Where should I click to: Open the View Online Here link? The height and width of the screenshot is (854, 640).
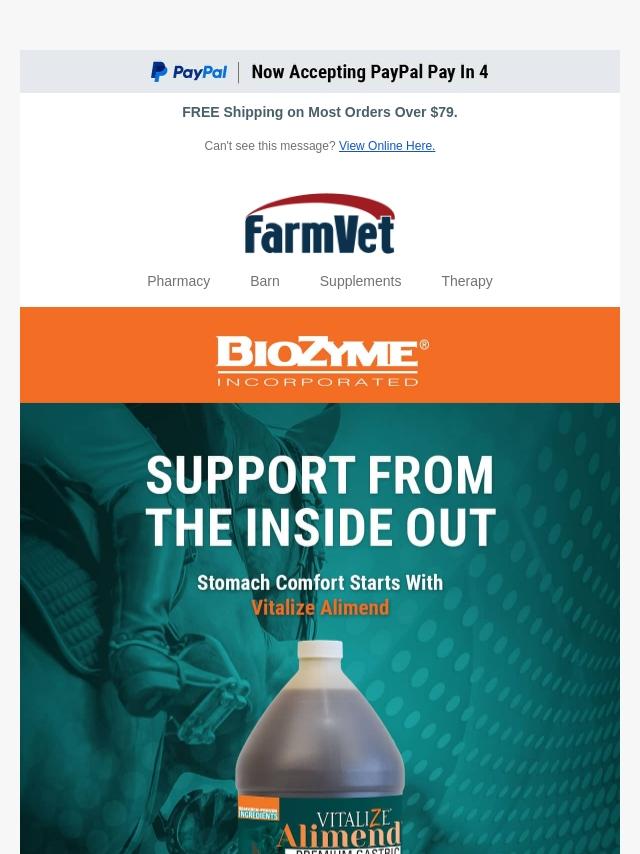coord(386,146)
